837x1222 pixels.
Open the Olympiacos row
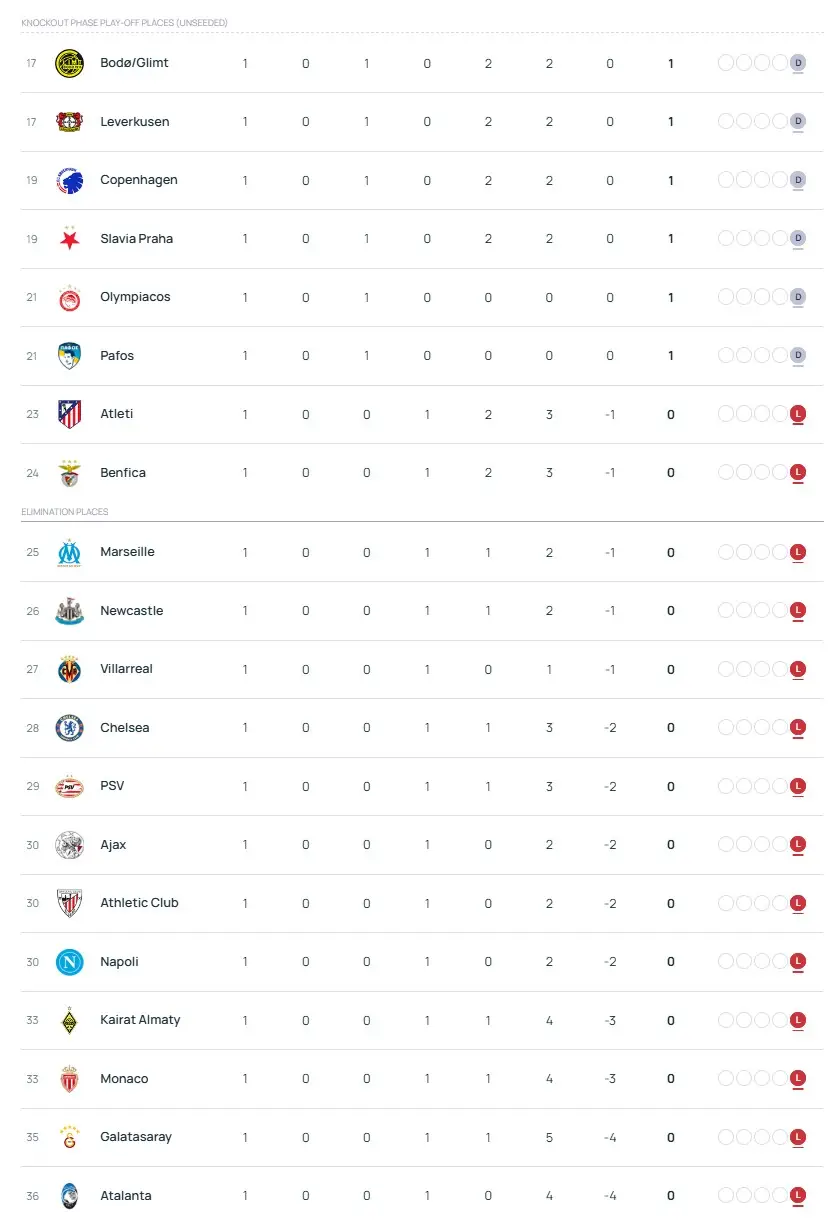pyautogui.click(x=135, y=297)
